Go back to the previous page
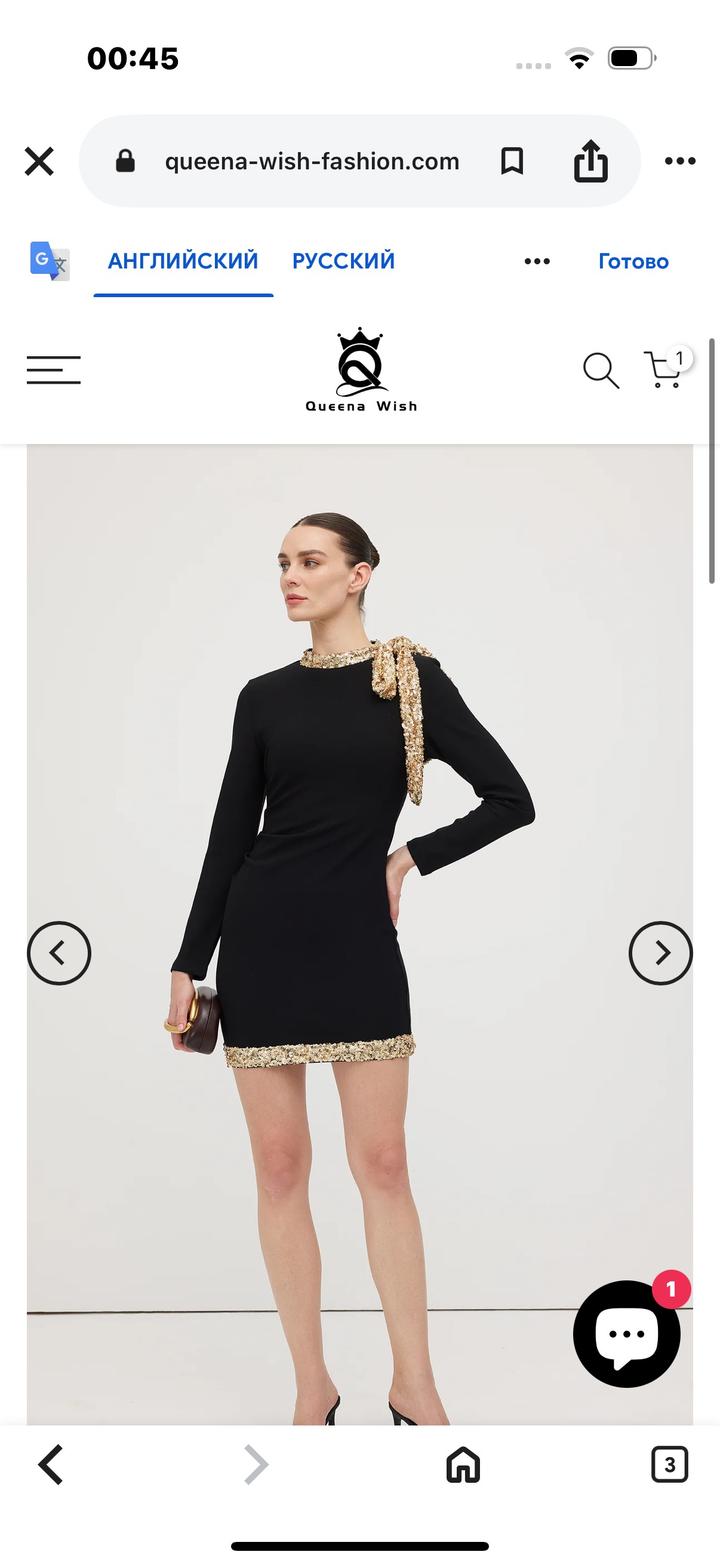720x1565 pixels. [51, 1465]
